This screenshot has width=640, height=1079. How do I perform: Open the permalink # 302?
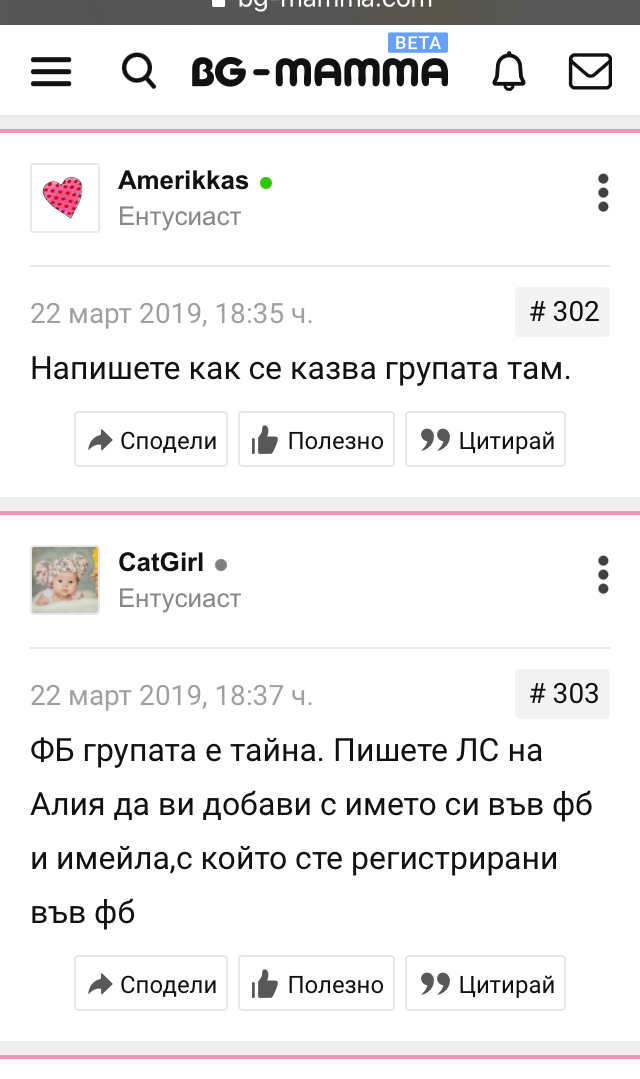click(x=563, y=312)
